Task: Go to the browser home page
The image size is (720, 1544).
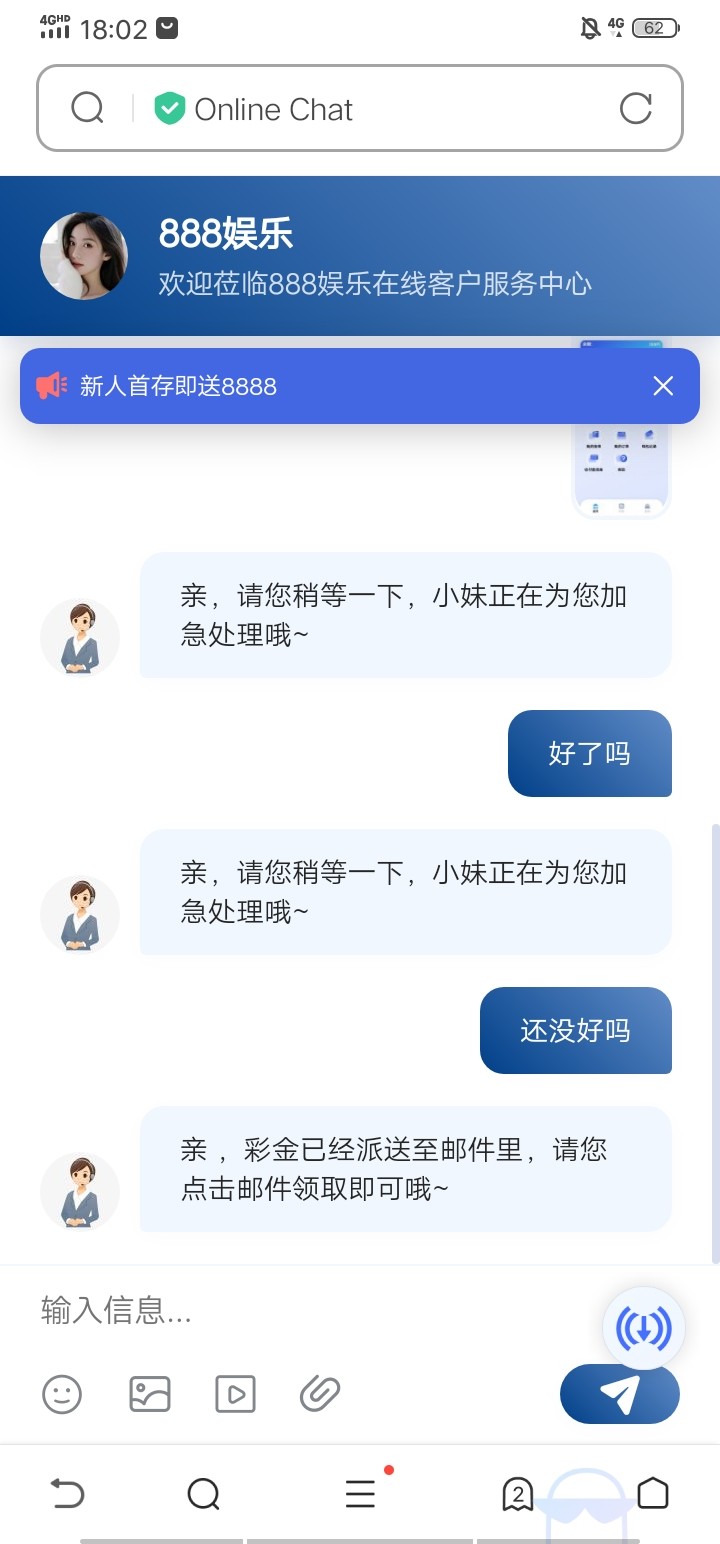Action: point(653,1493)
